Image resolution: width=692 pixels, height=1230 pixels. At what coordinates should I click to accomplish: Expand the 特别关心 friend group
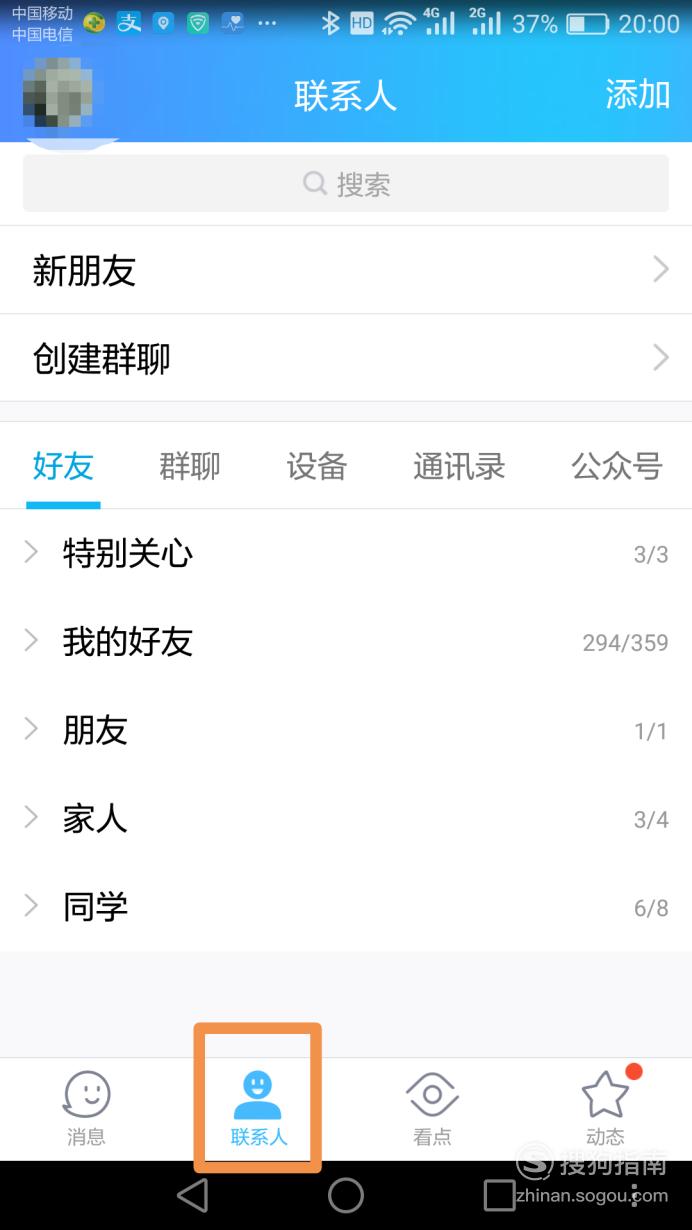[x=346, y=553]
